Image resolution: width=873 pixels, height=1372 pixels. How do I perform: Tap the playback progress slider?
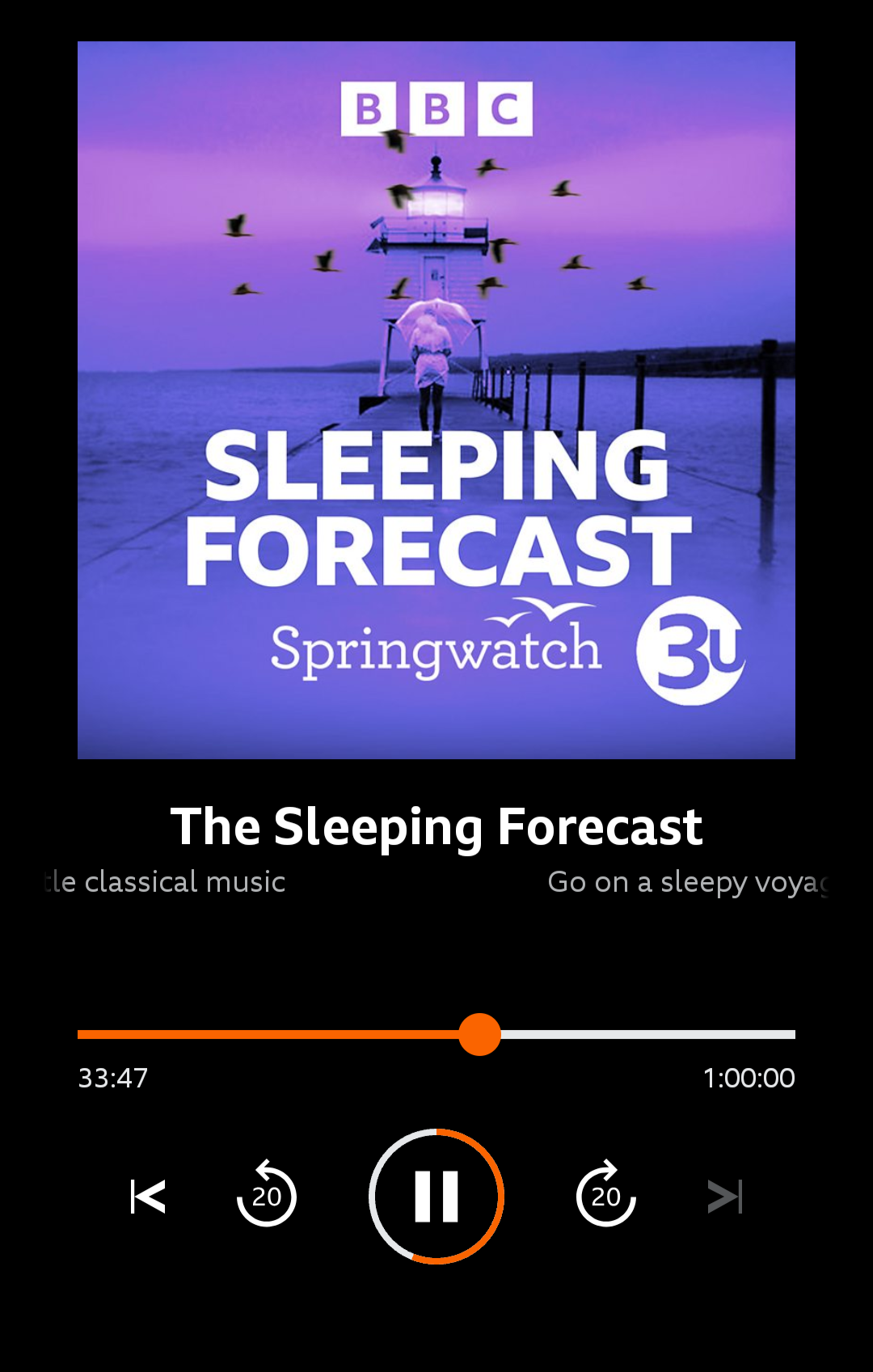pos(479,1034)
